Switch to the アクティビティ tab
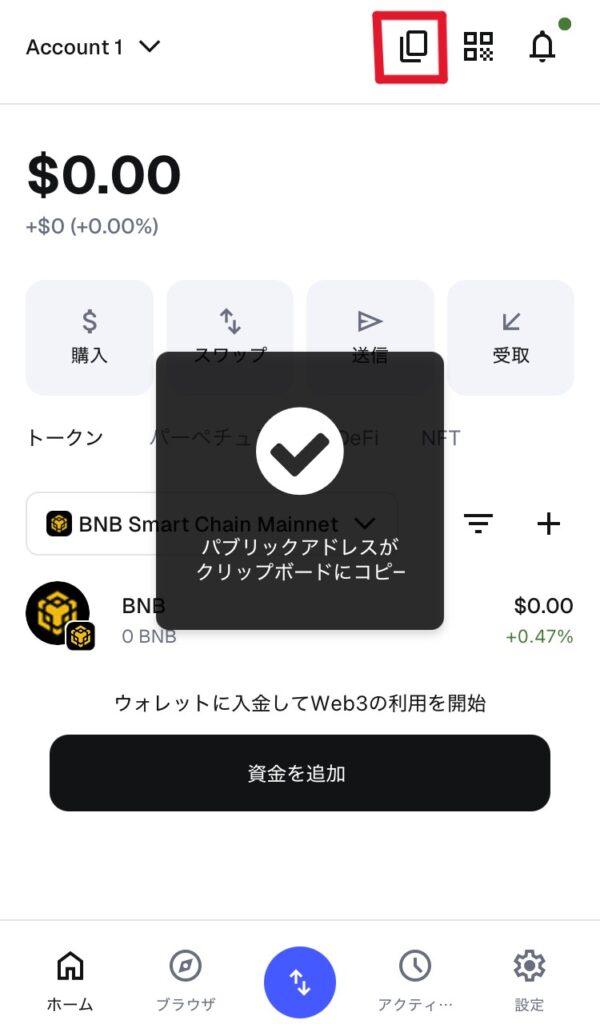The height and width of the screenshot is (1024, 600). point(415,980)
